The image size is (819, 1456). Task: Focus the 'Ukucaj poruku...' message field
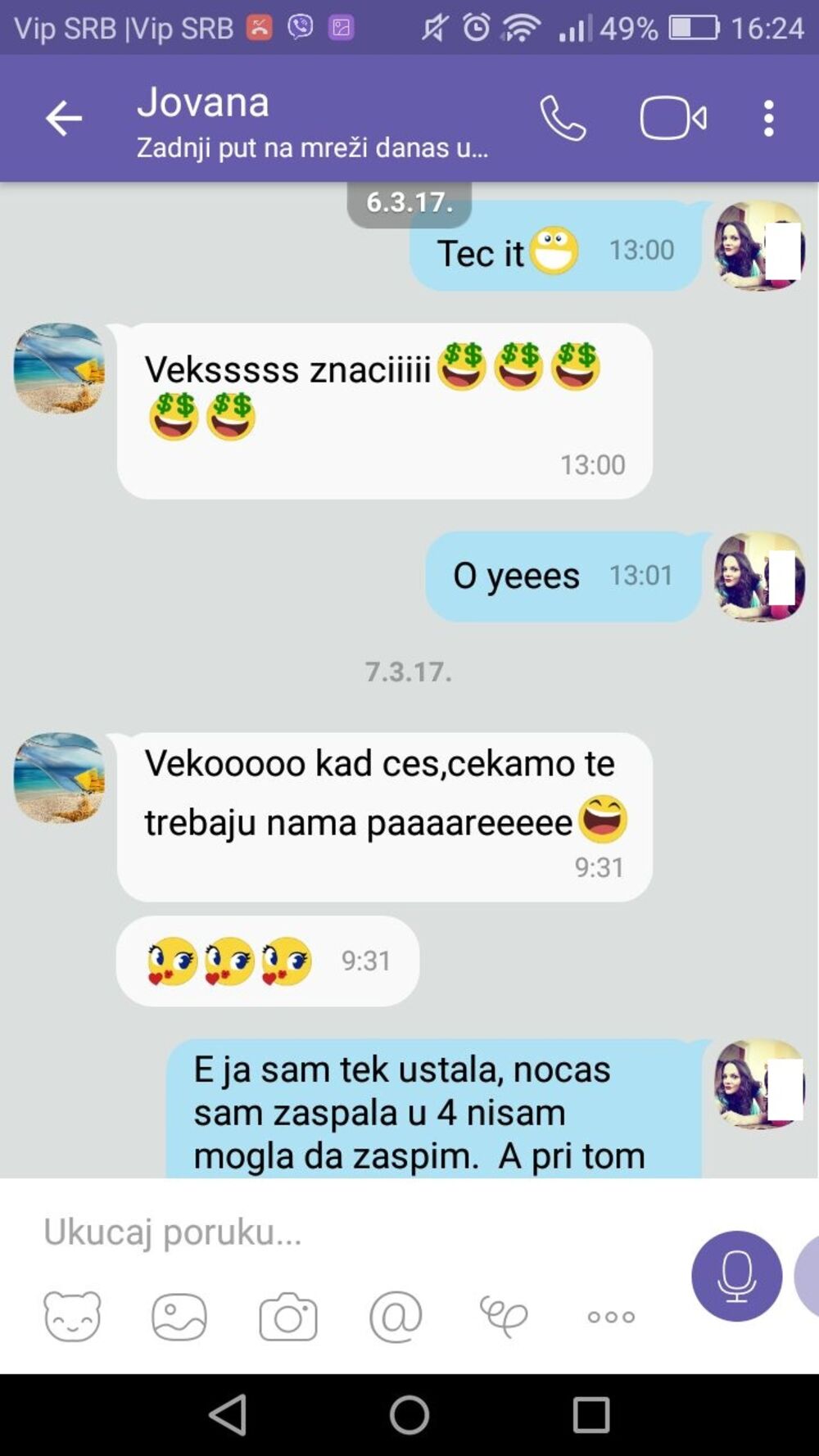click(x=344, y=1232)
